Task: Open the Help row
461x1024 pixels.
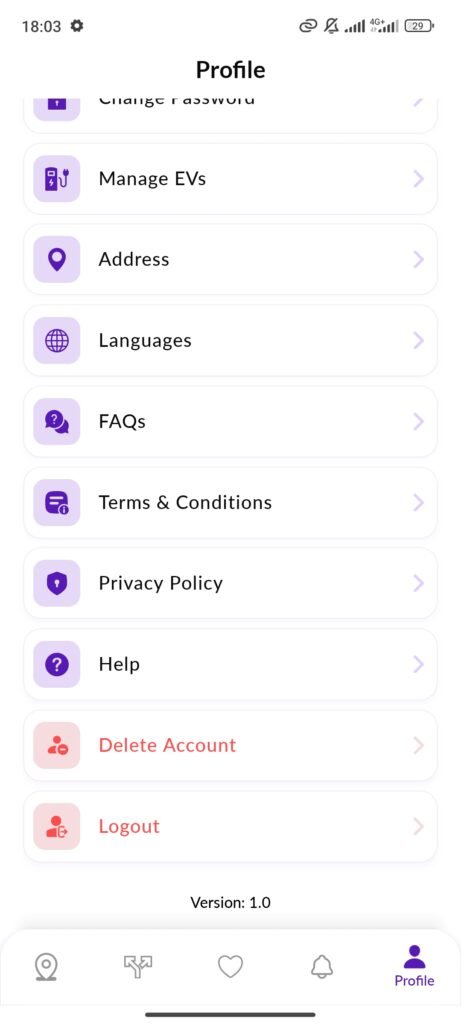Action: coord(230,665)
